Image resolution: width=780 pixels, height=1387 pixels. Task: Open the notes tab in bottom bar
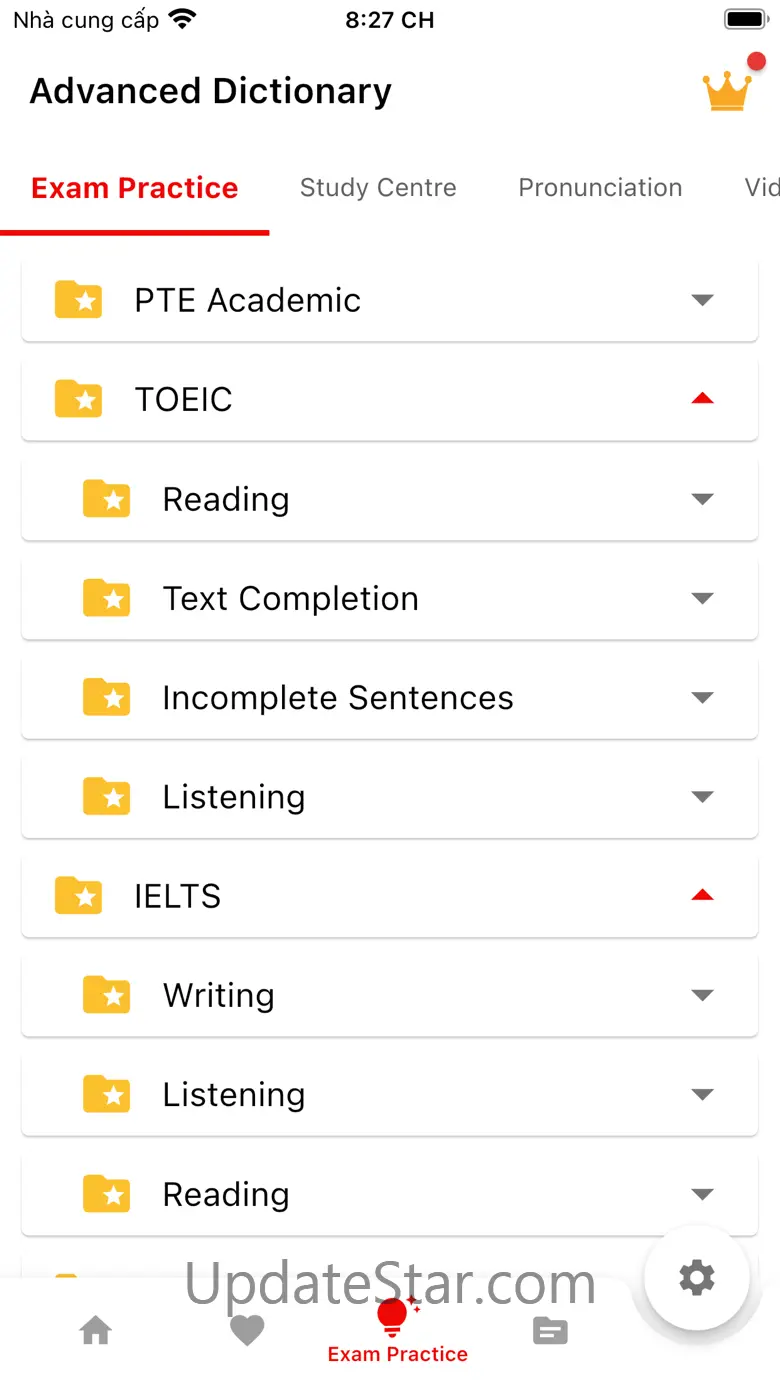pos(550,1331)
